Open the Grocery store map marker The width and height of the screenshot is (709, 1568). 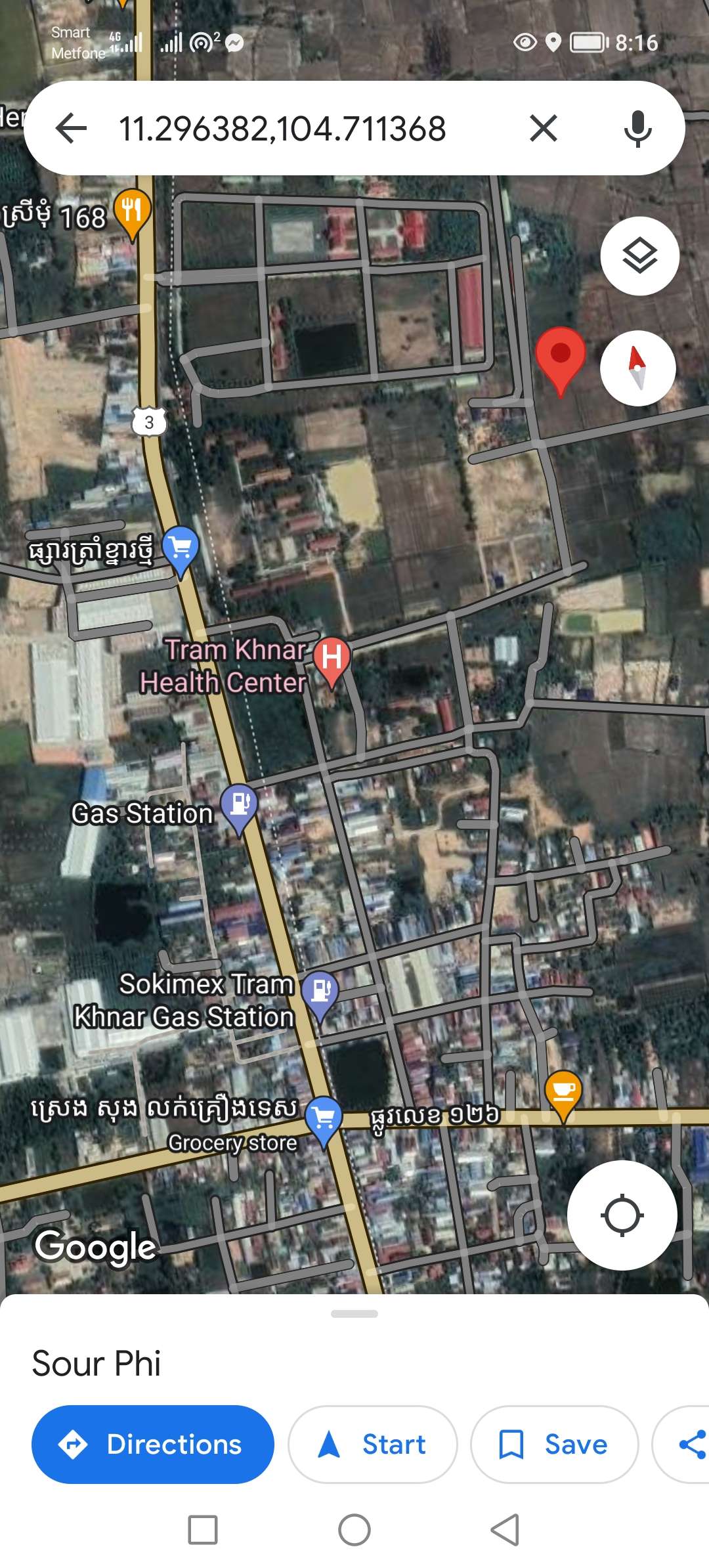(x=324, y=1118)
